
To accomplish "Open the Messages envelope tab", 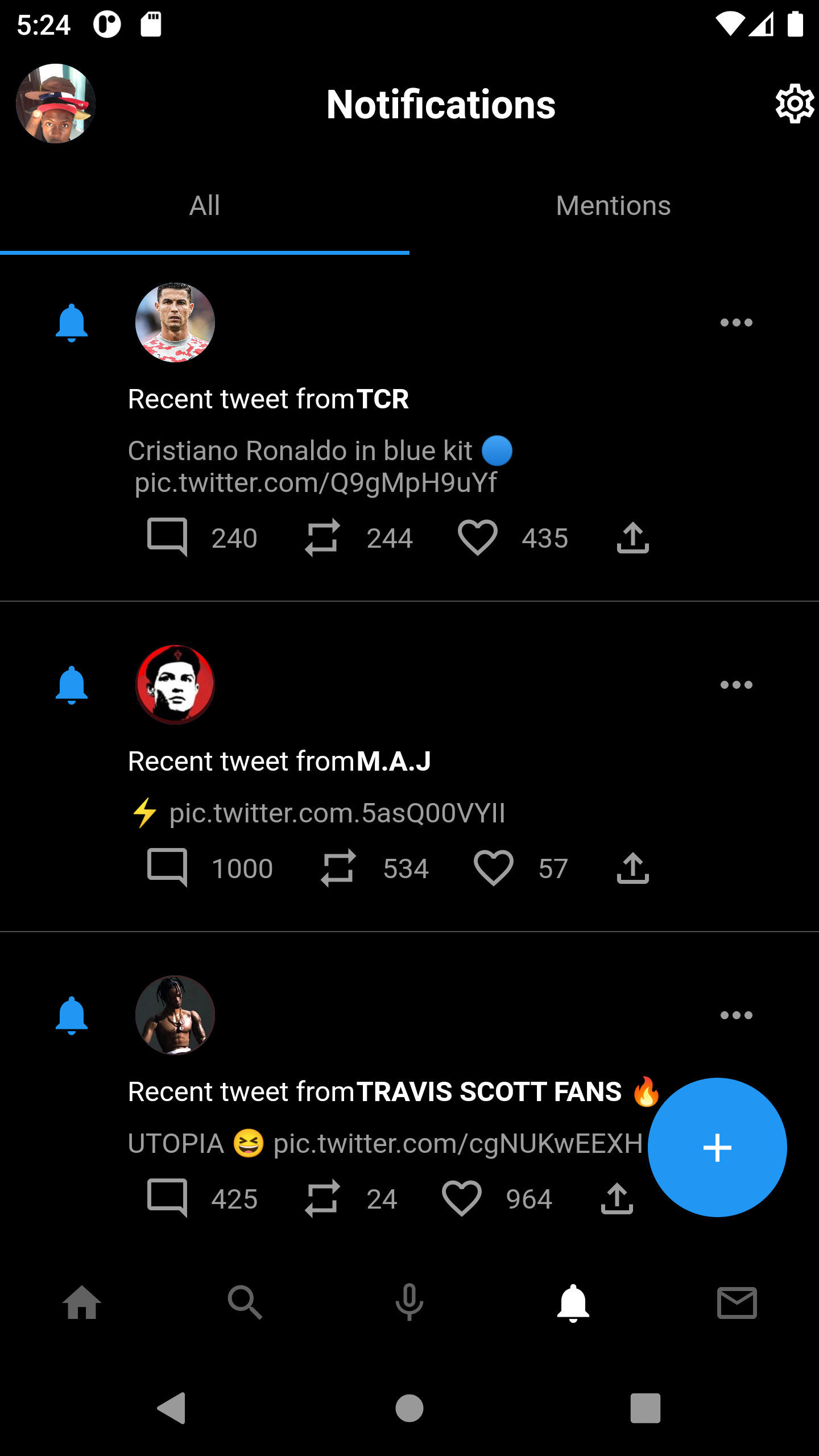I will point(737,1302).
